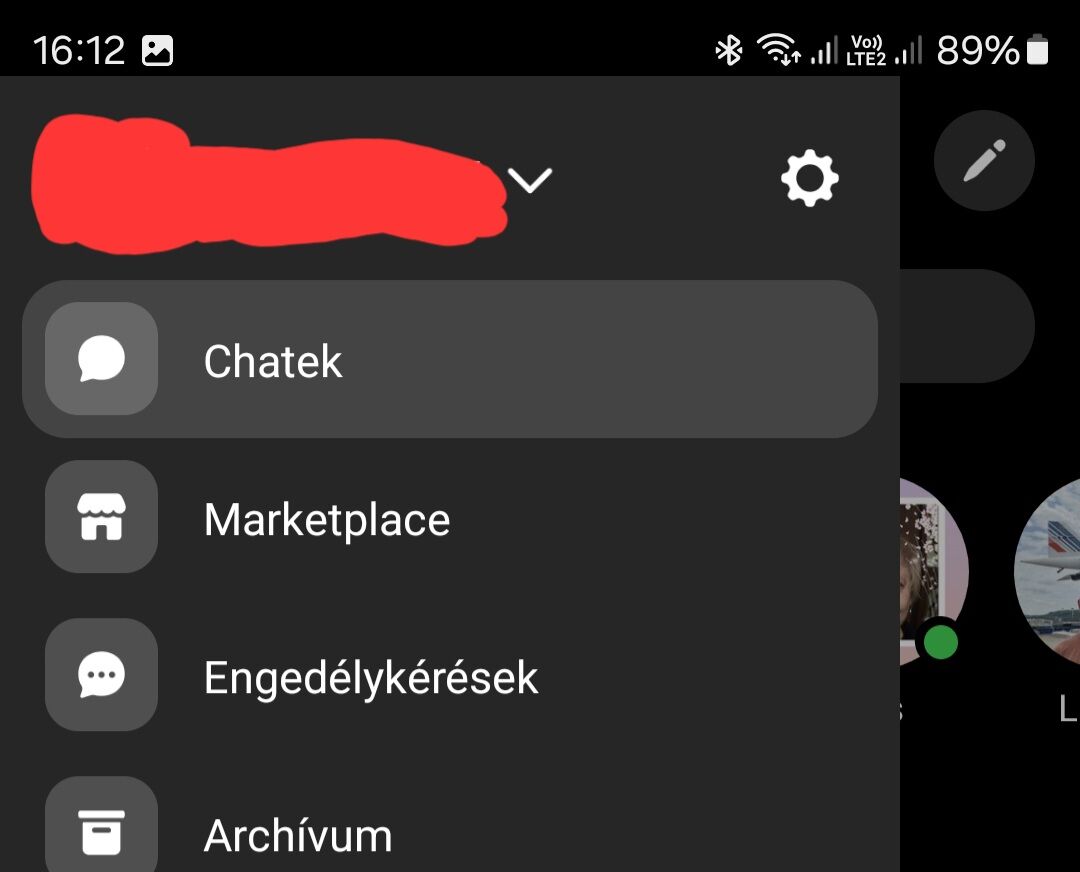The image size is (1080, 872).
Task: Select the Chatek menu item
Action: [449, 360]
